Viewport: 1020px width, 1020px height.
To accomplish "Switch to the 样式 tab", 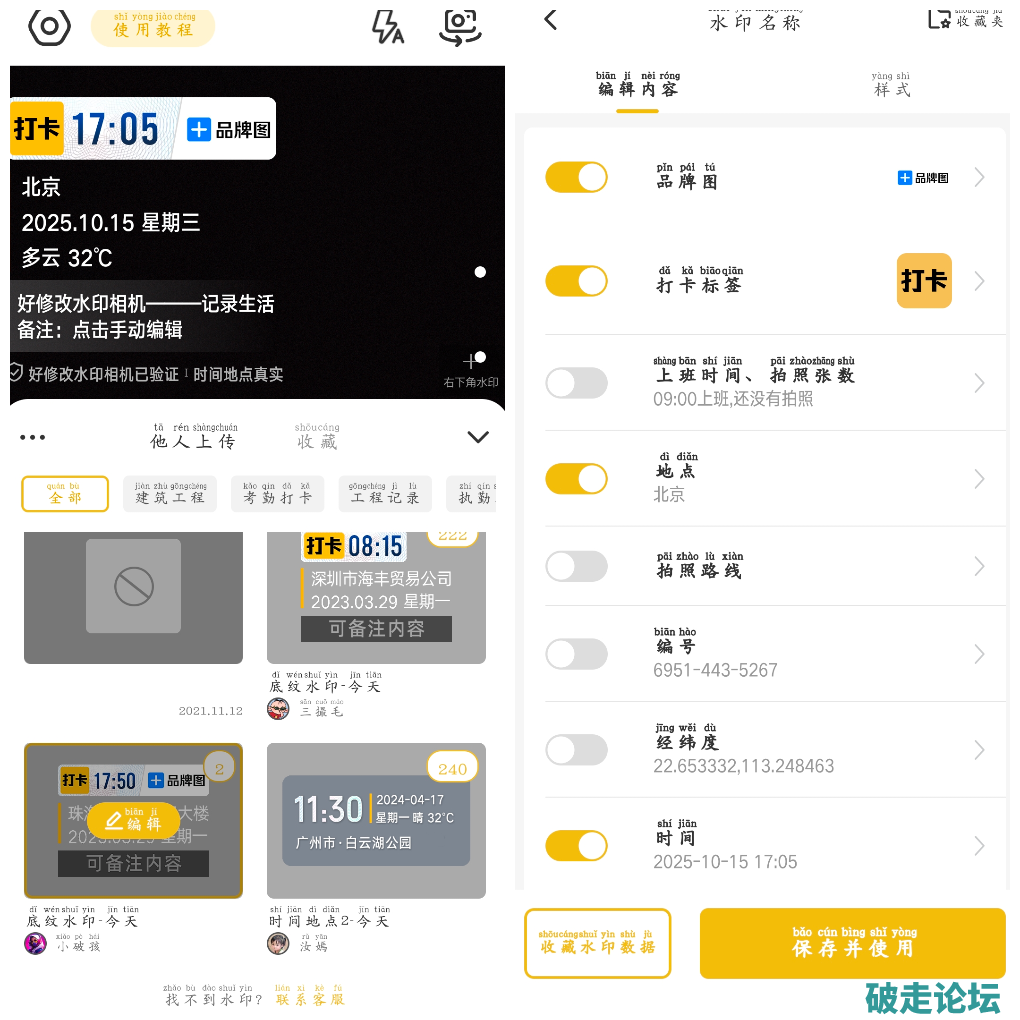I will (892, 86).
